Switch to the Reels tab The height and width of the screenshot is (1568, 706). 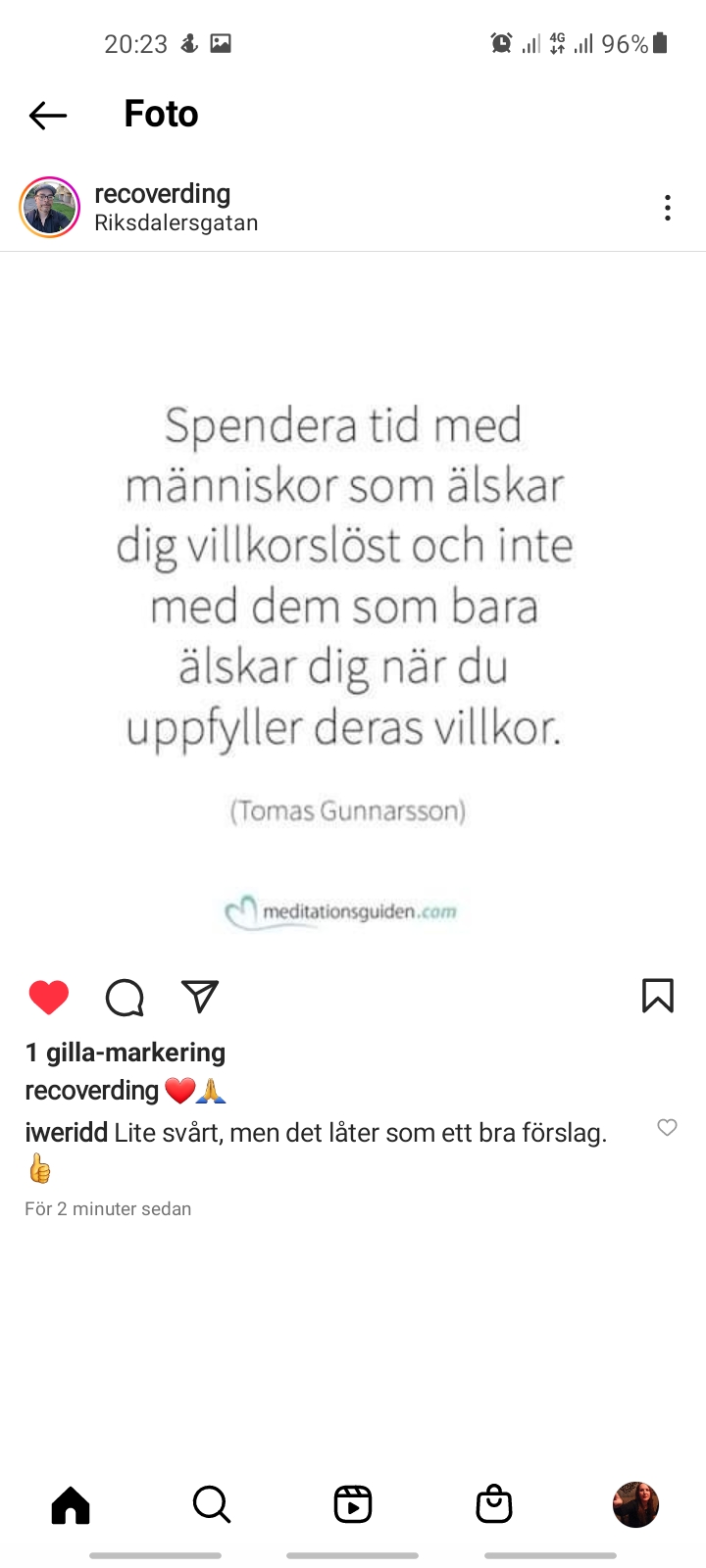[x=353, y=1504]
